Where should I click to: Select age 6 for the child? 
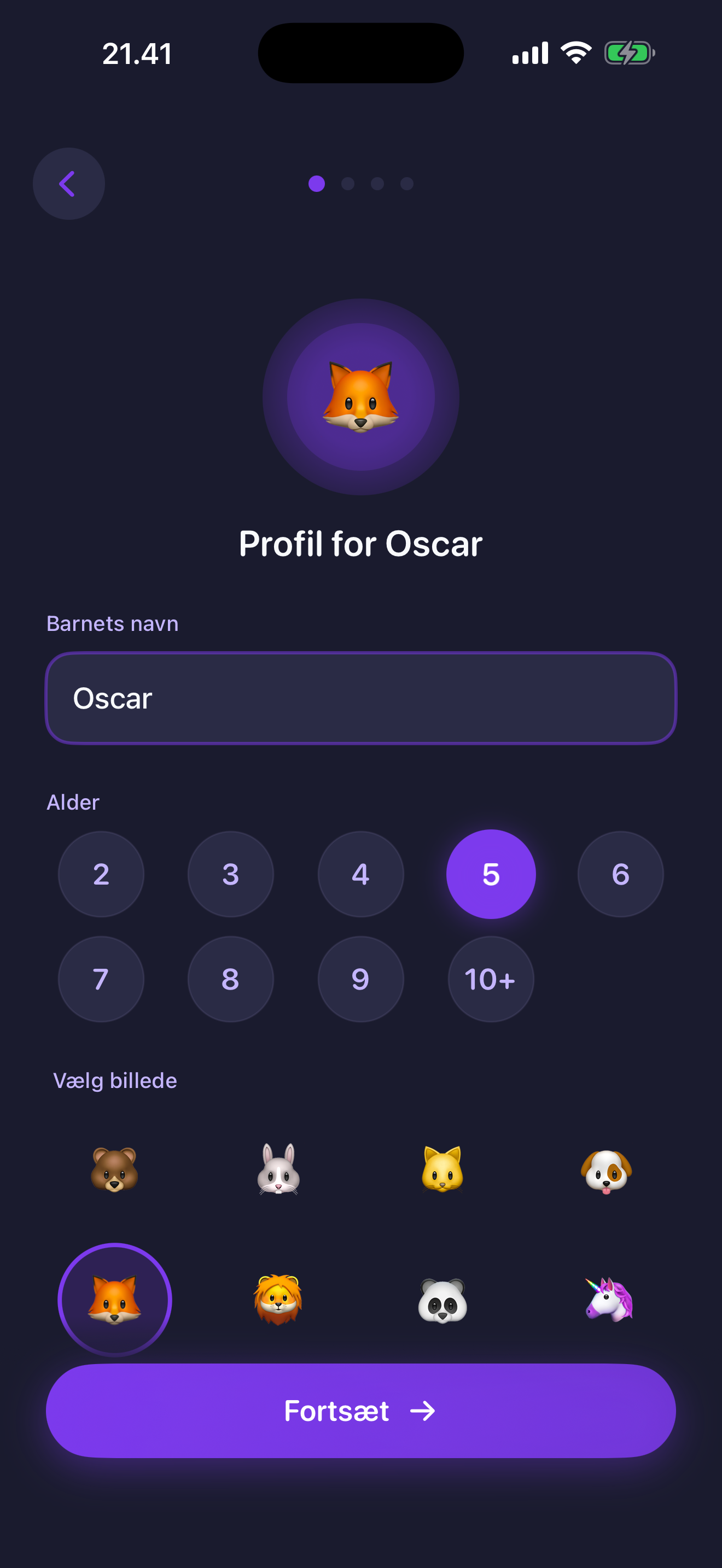620,874
